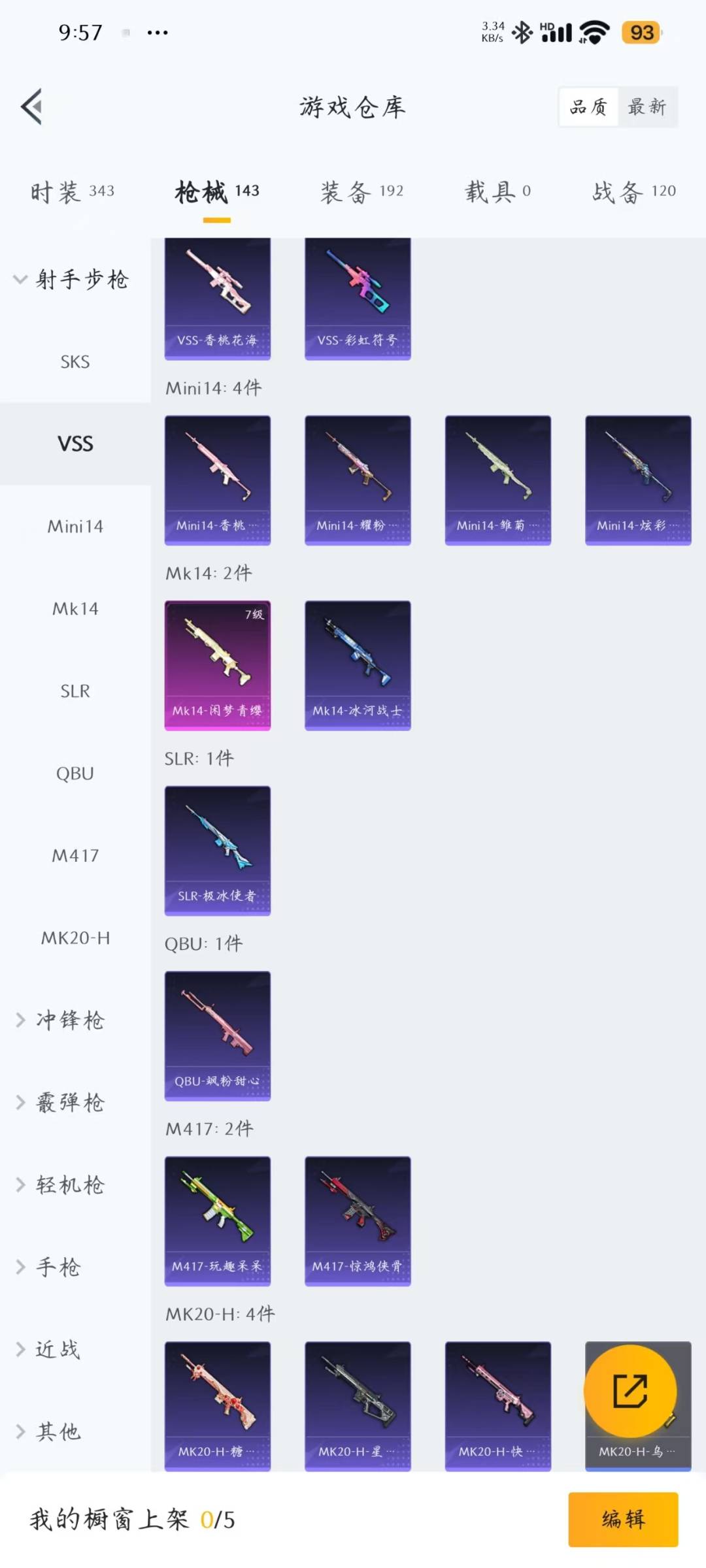
Task: Select SKS in the sidebar
Action: pos(75,362)
